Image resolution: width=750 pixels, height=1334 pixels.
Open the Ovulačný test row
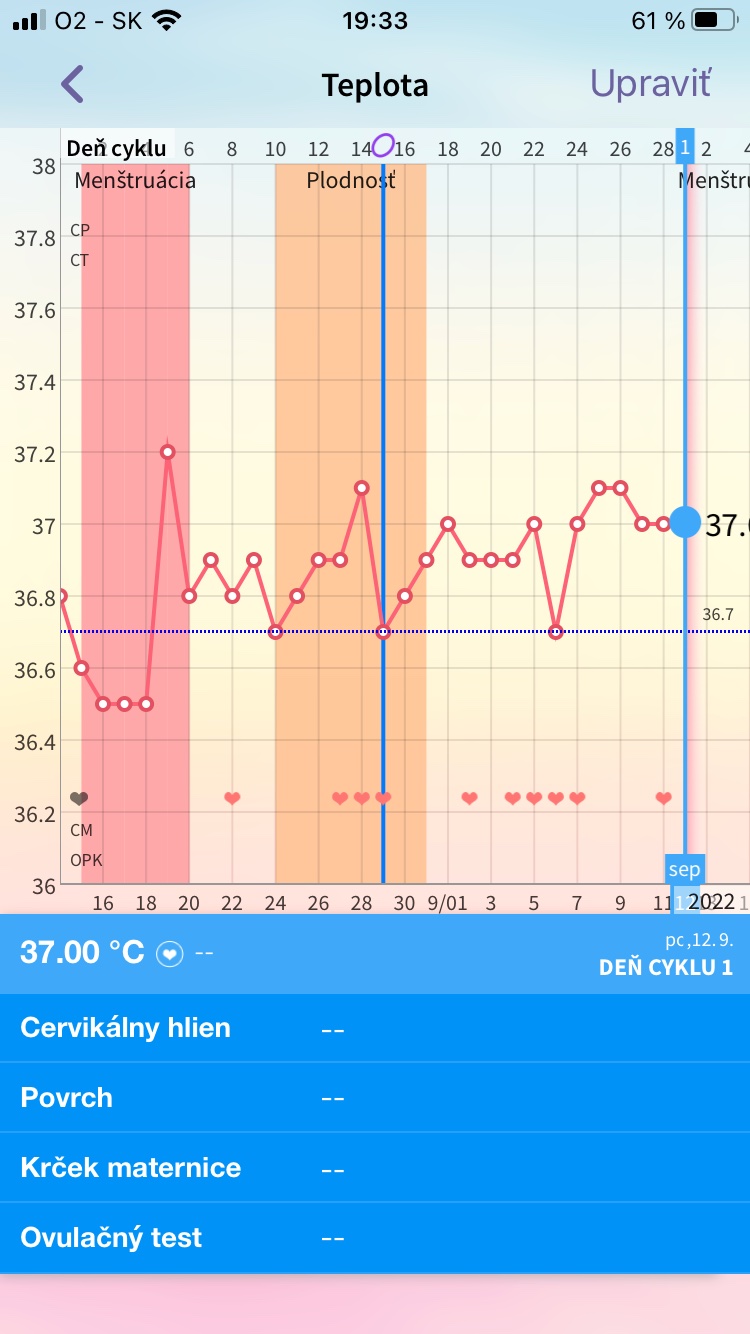pos(375,1238)
